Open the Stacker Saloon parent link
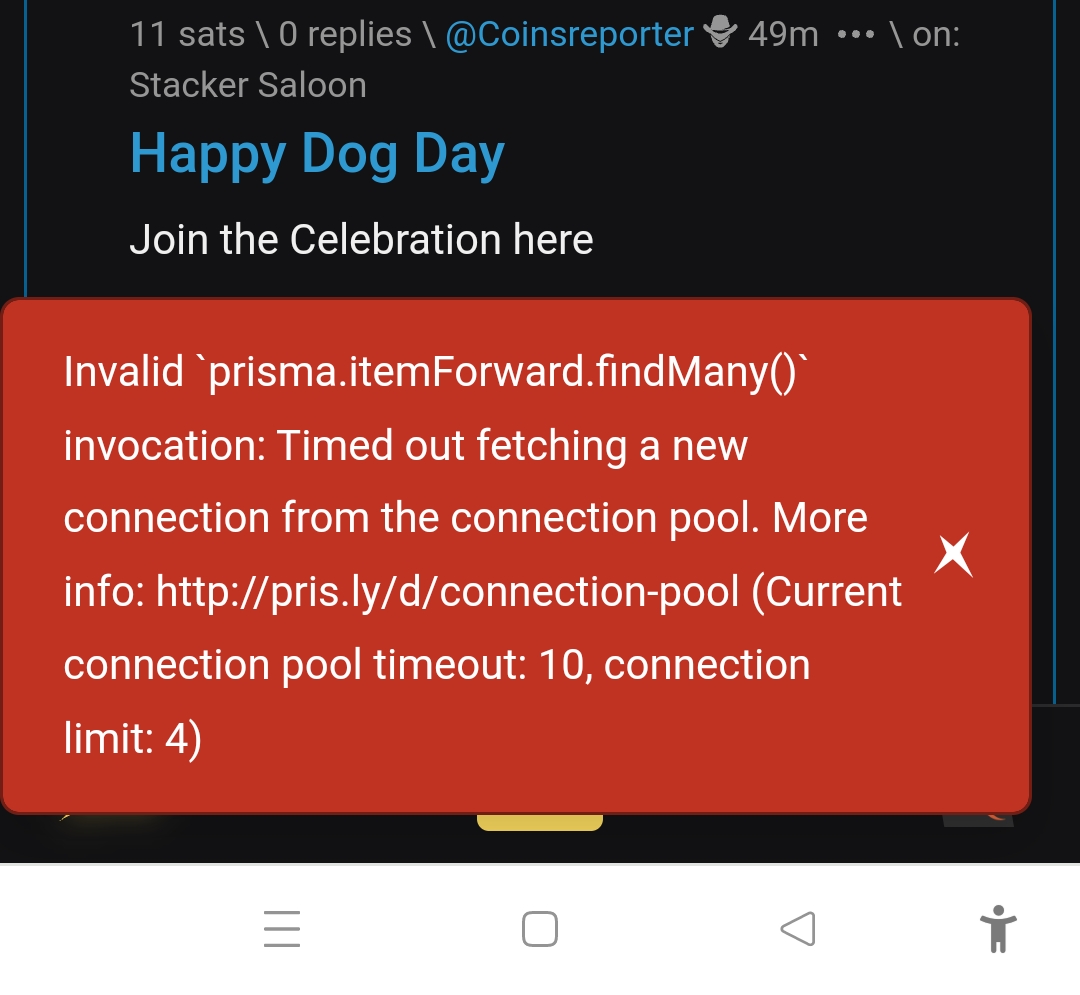This screenshot has height=995, width=1080. coord(247,85)
